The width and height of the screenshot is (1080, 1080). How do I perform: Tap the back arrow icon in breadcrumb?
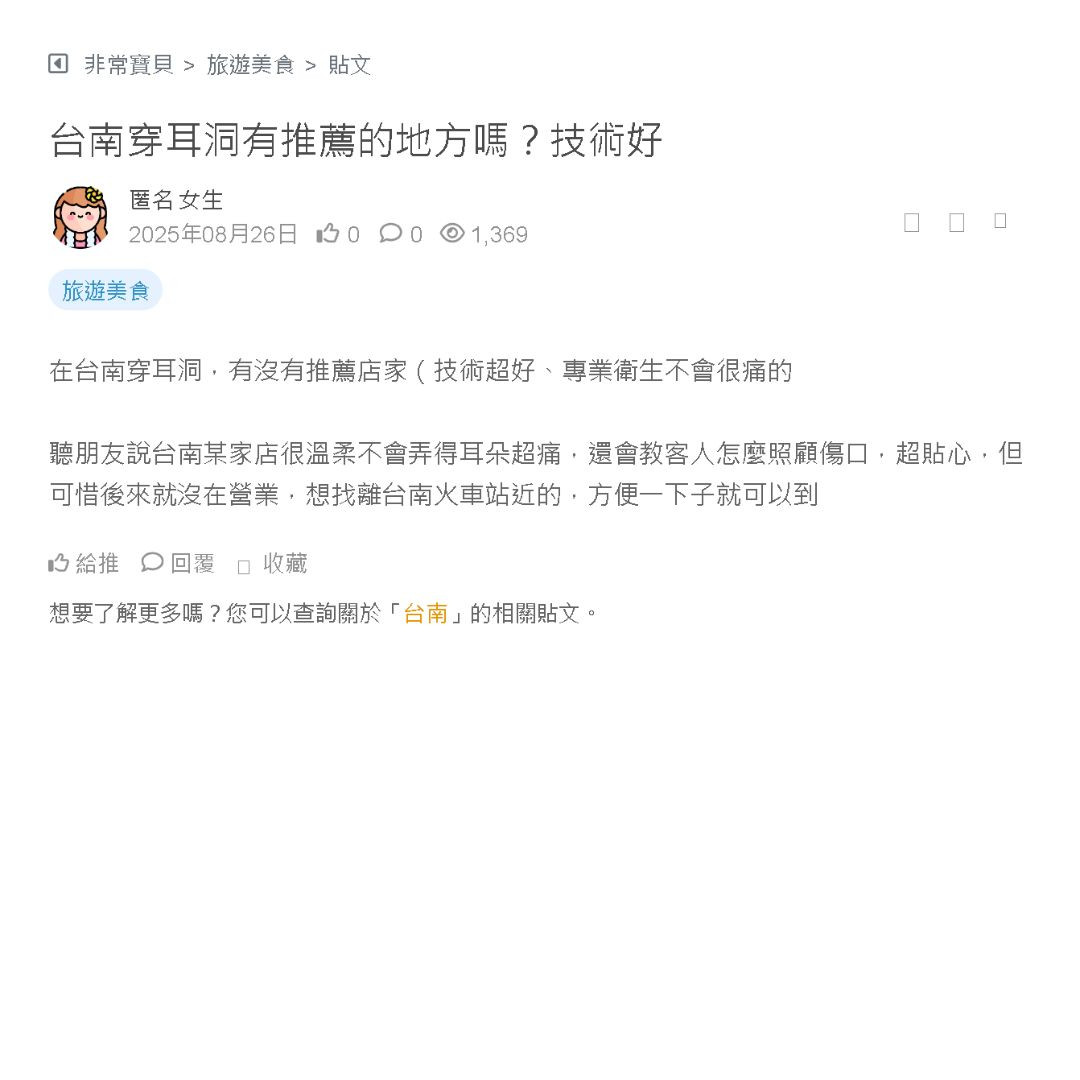58,64
